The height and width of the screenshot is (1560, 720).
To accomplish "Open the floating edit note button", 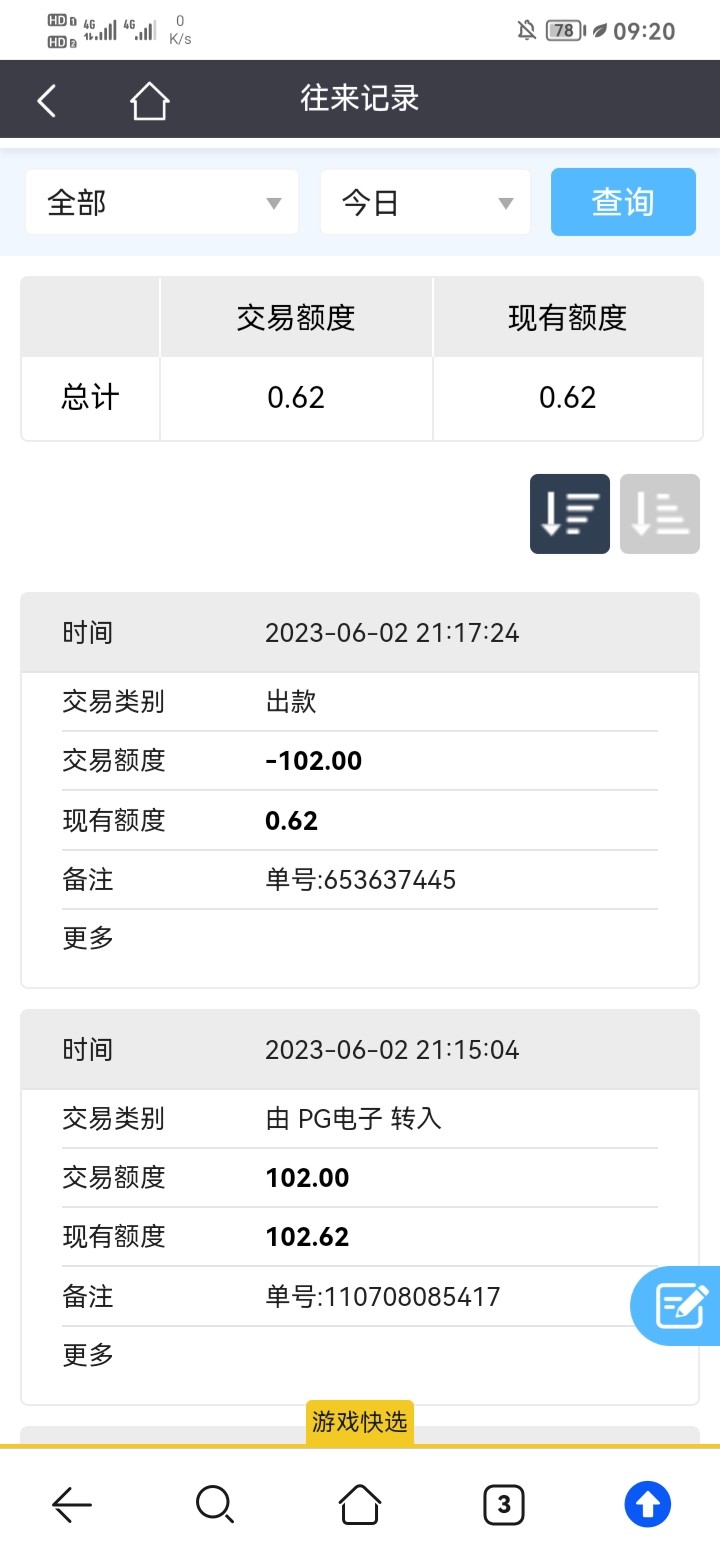I will [677, 1306].
